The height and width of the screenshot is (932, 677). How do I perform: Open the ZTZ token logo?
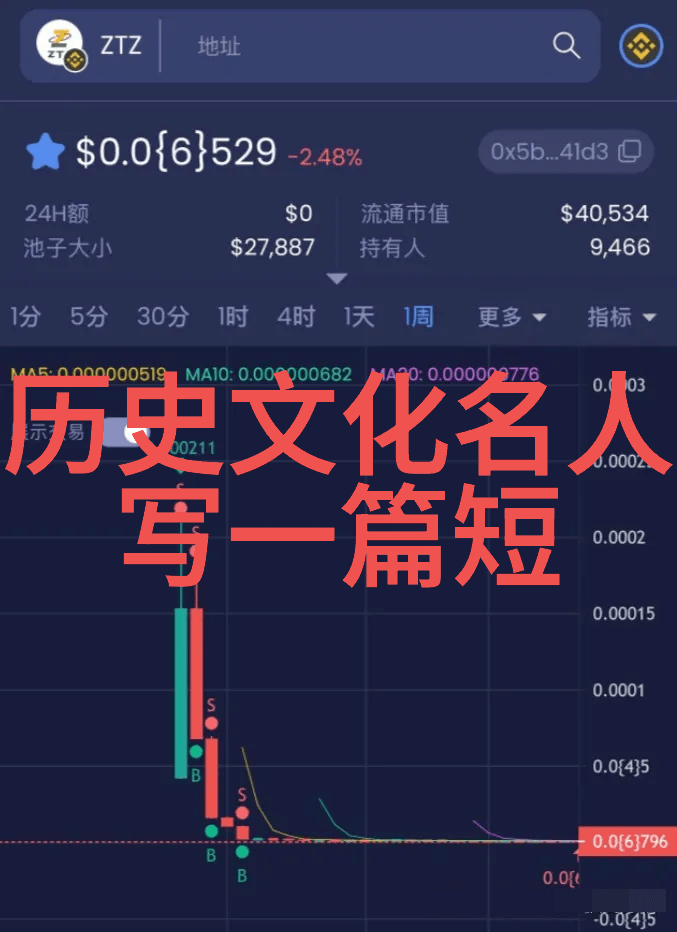coord(62,46)
